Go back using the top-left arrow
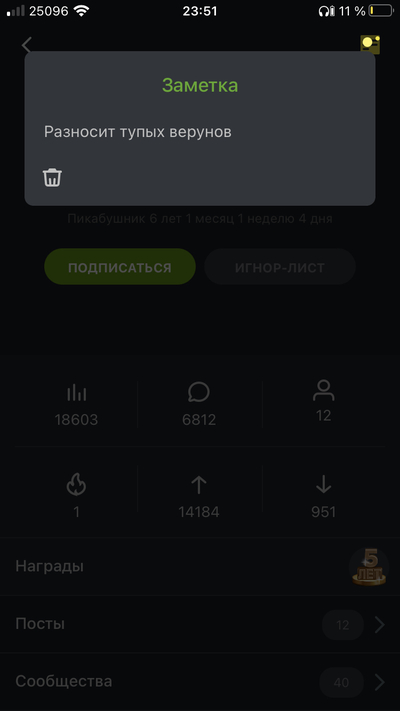This screenshot has width=400, height=711. 27,45
